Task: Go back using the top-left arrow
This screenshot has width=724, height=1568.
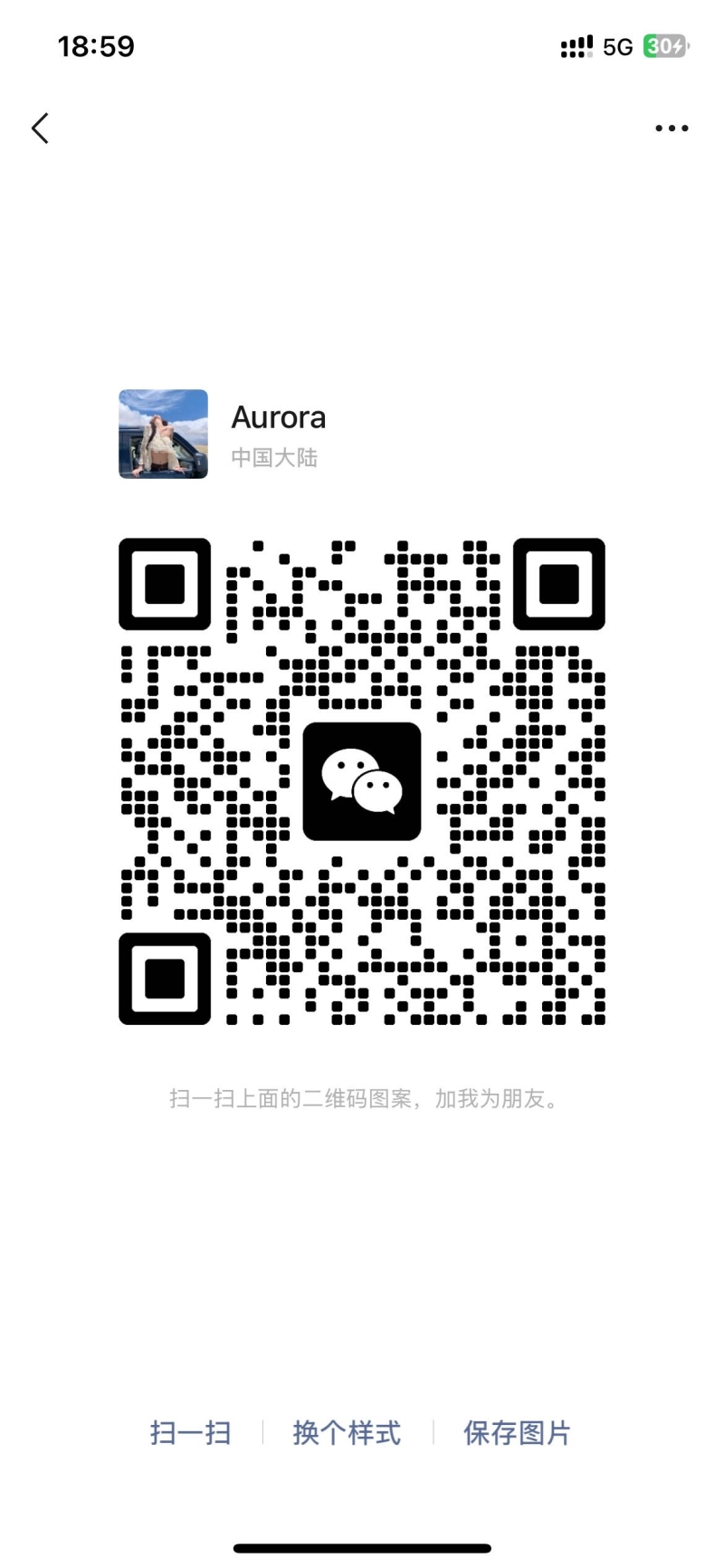Action: [40, 129]
